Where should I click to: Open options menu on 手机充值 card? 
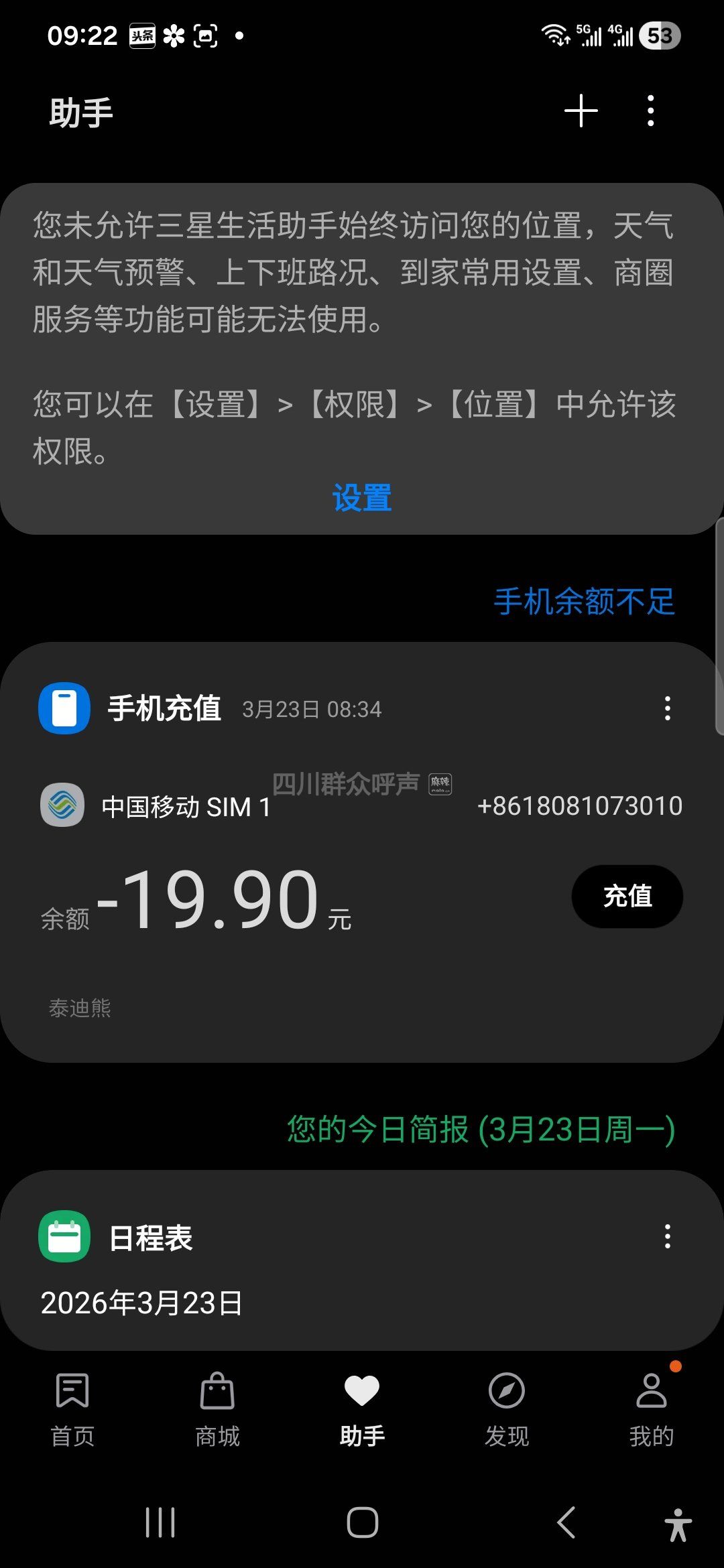(x=667, y=708)
